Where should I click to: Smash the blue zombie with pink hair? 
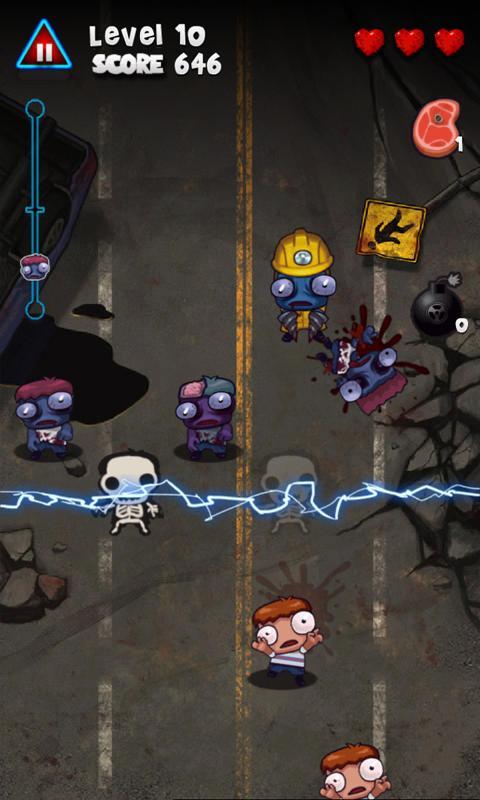[45, 418]
